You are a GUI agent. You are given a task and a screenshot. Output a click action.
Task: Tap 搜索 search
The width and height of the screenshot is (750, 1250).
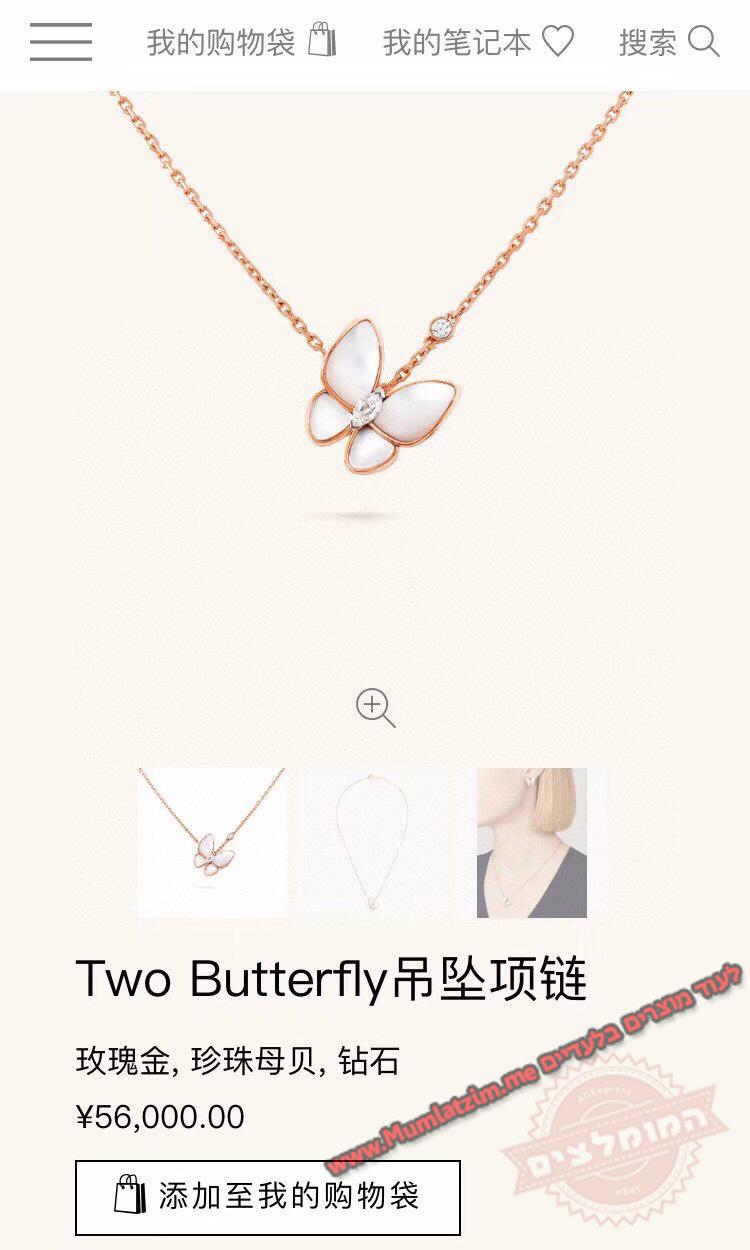(x=669, y=42)
